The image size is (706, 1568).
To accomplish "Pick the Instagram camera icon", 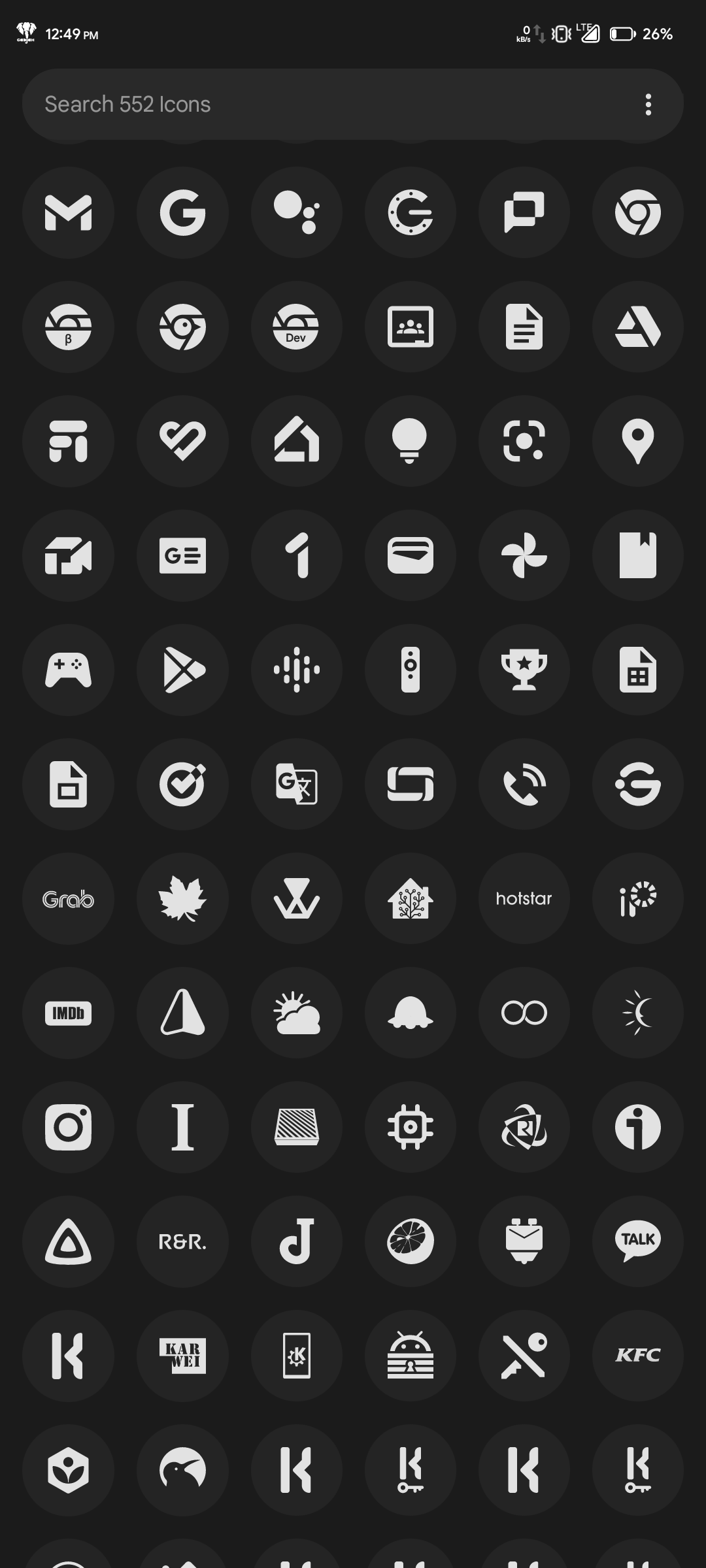I will pos(68,1128).
